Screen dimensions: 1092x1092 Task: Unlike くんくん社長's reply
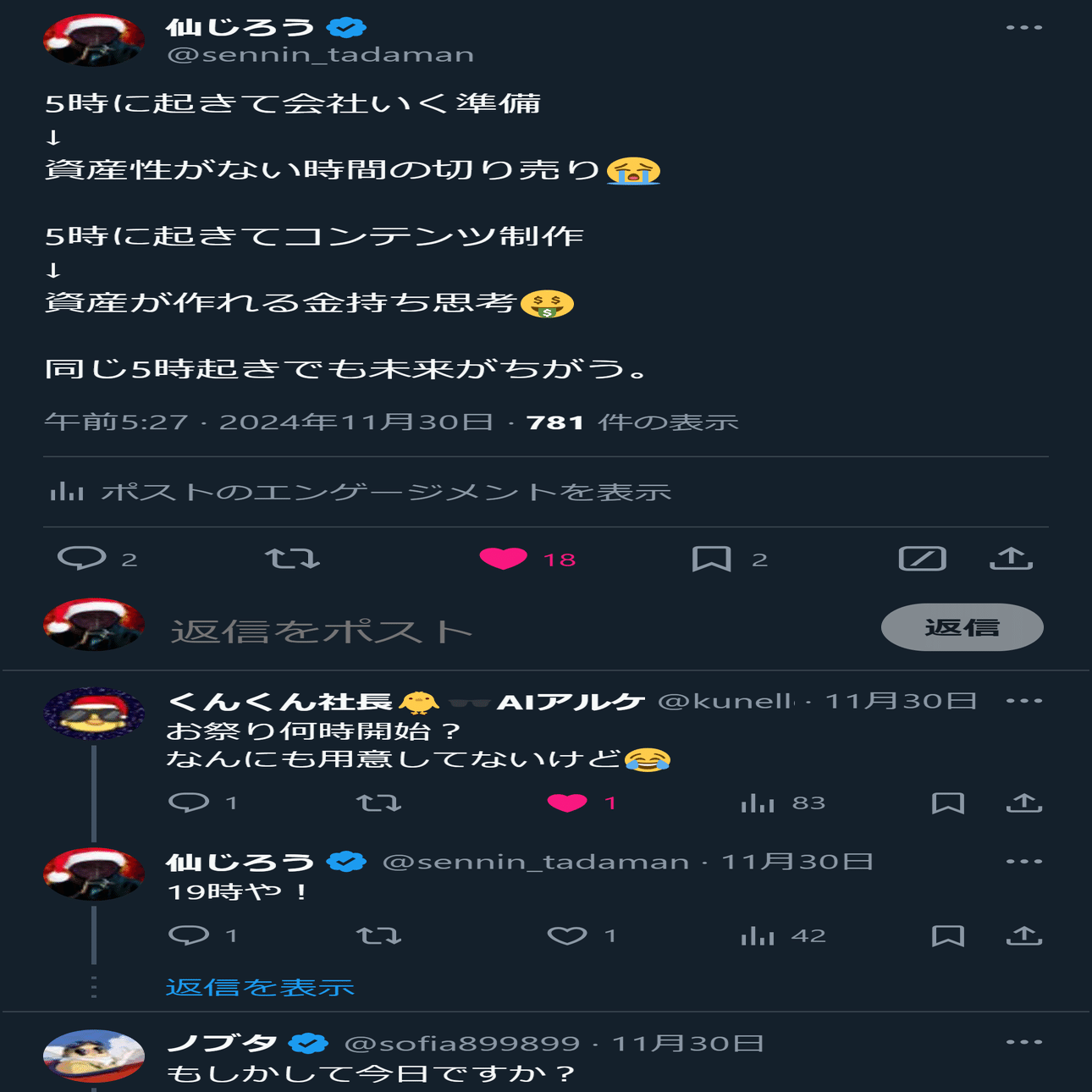(x=567, y=802)
